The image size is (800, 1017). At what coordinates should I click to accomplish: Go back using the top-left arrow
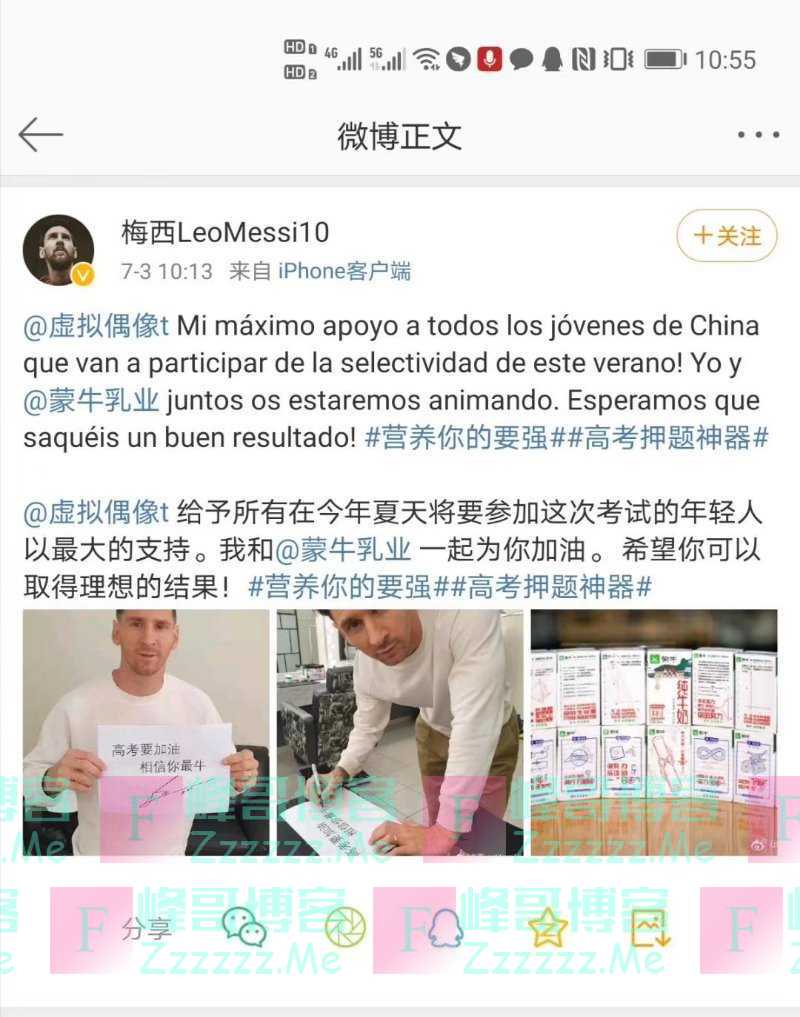[x=40, y=134]
